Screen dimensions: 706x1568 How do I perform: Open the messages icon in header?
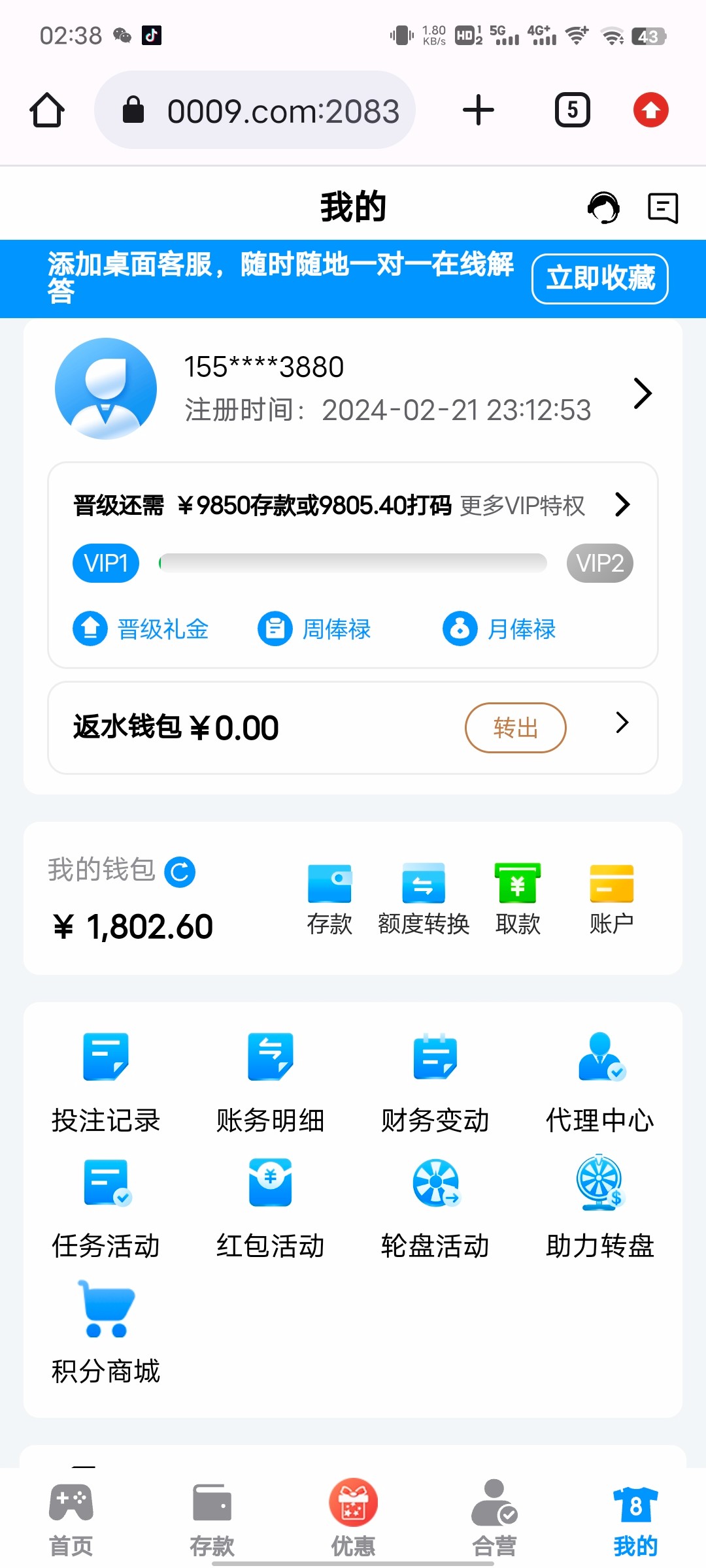click(x=662, y=208)
